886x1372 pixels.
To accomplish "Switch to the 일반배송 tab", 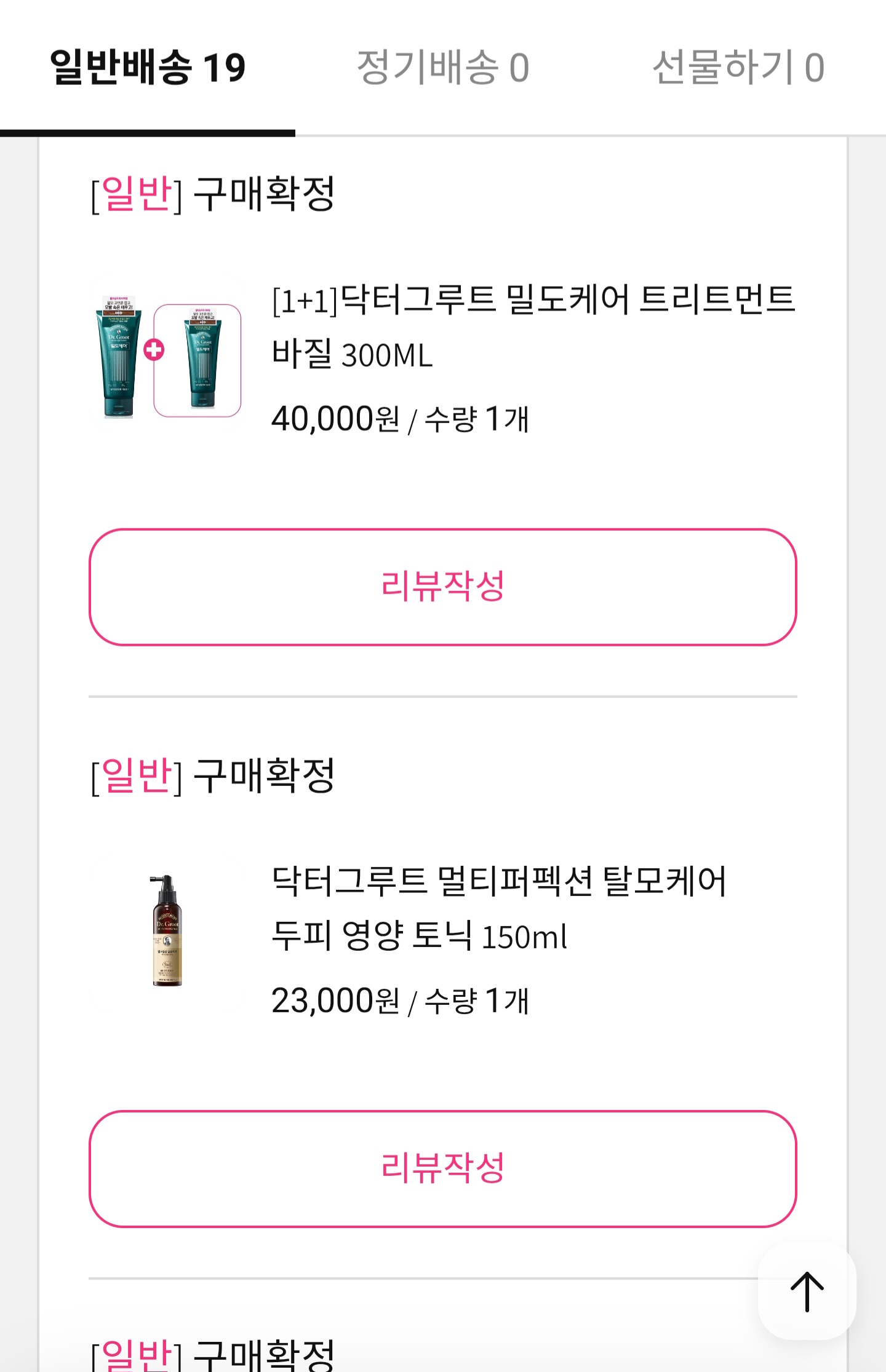I will pos(148,67).
